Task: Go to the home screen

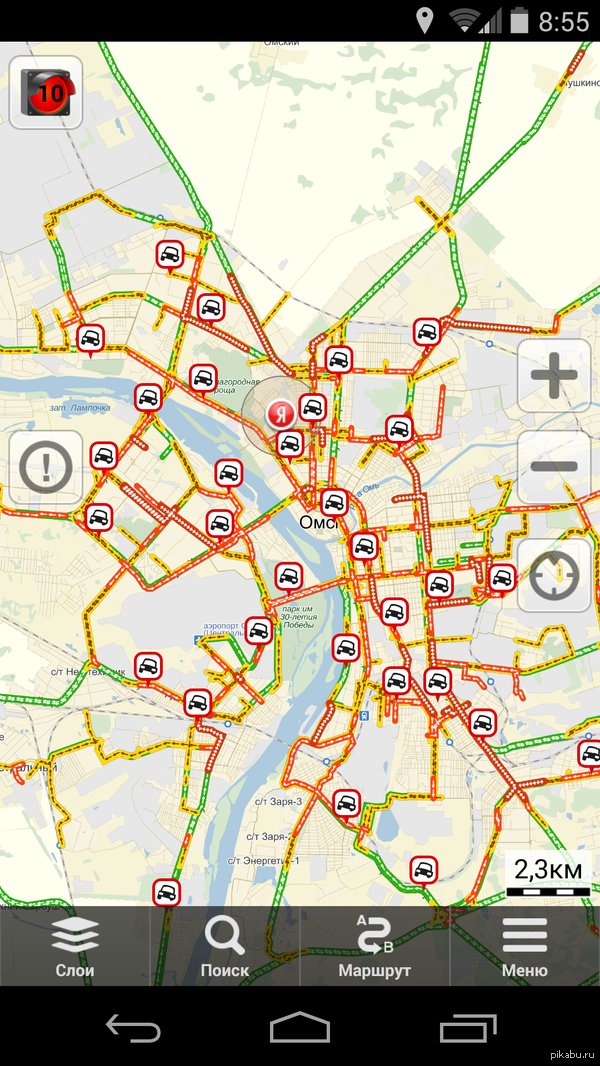Action: tap(299, 1027)
